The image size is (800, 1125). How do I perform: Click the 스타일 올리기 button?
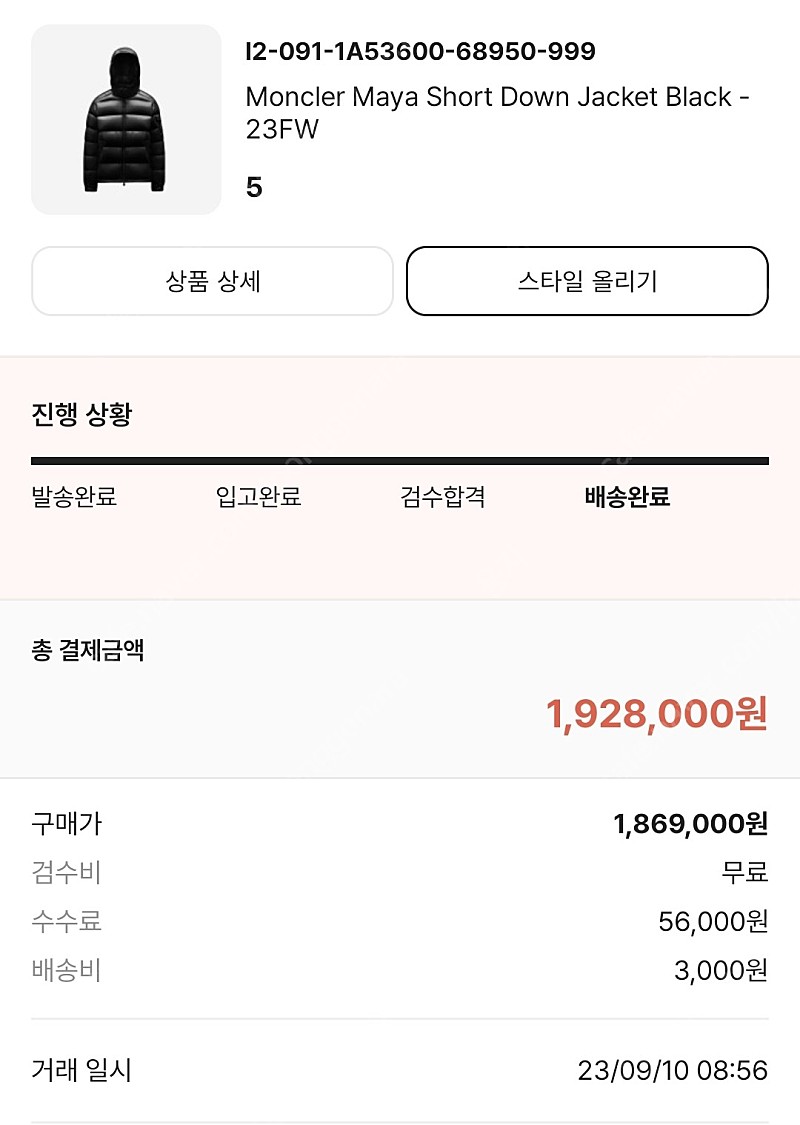coord(587,281)
